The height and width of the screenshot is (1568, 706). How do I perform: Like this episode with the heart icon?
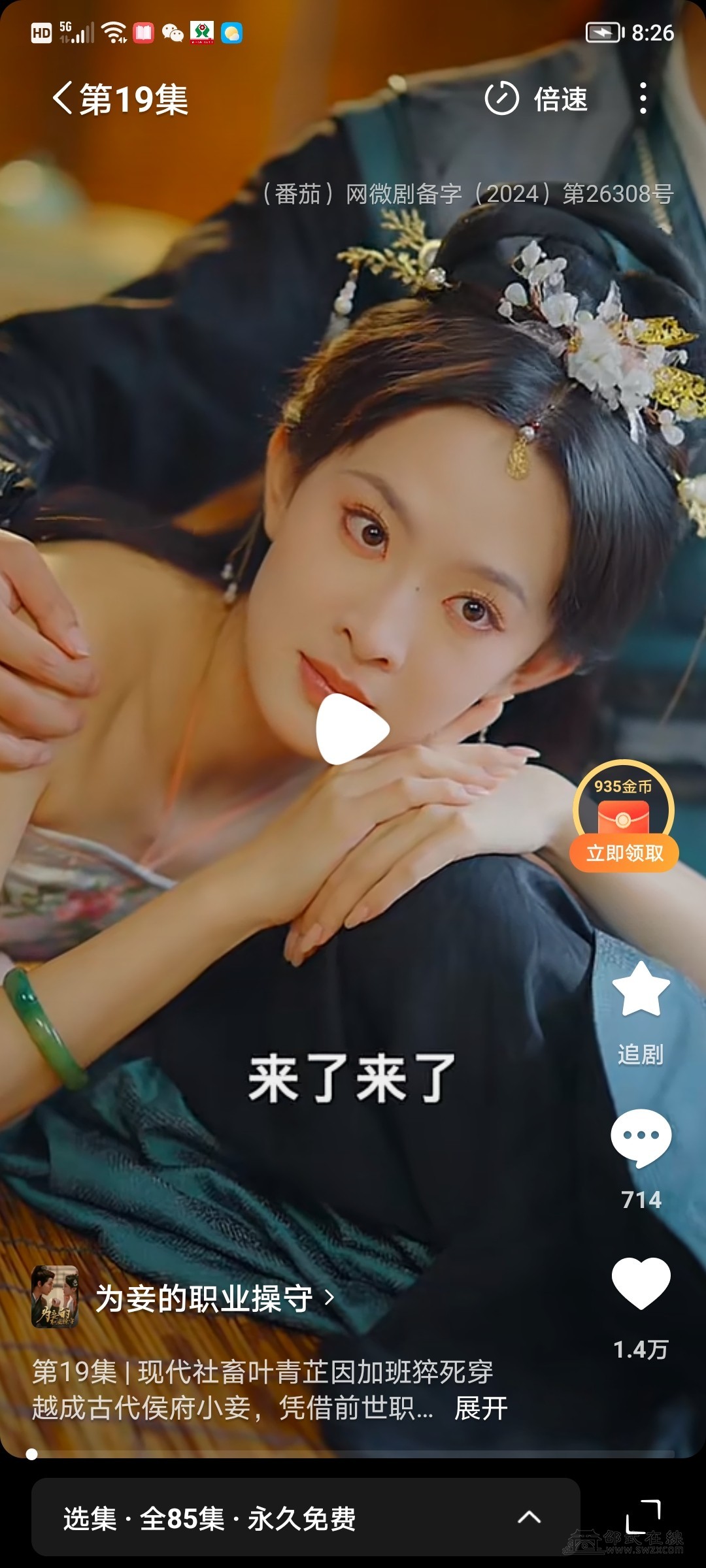click(x=641, y=1282)
